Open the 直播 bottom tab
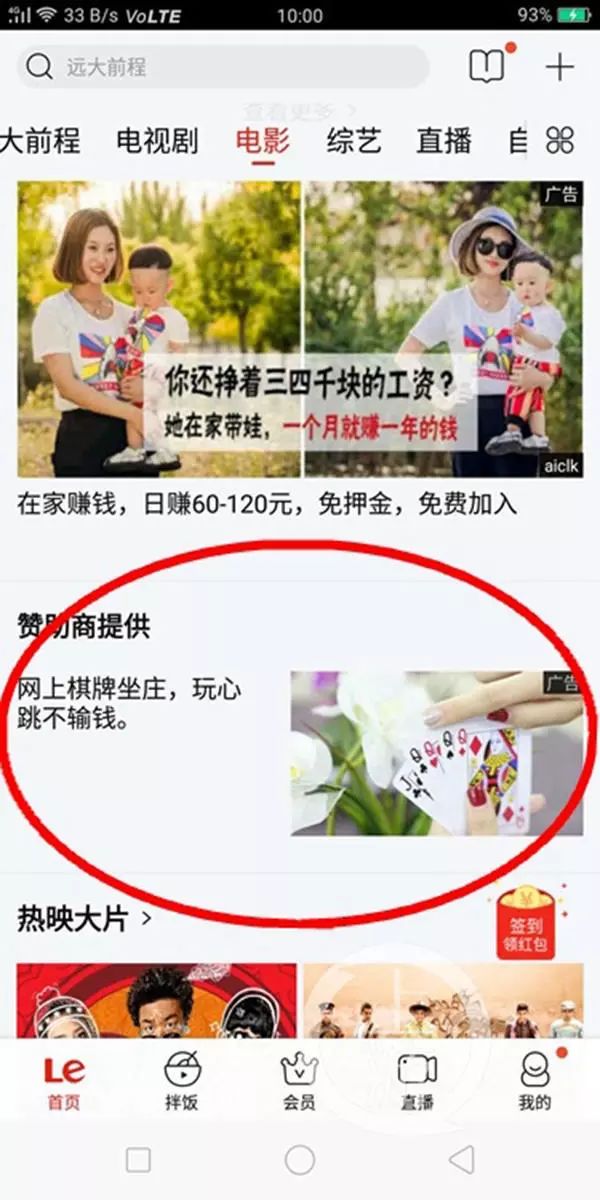Image resolution: width=600 pixels, height=1200 pixels. tap(417, 1082)
